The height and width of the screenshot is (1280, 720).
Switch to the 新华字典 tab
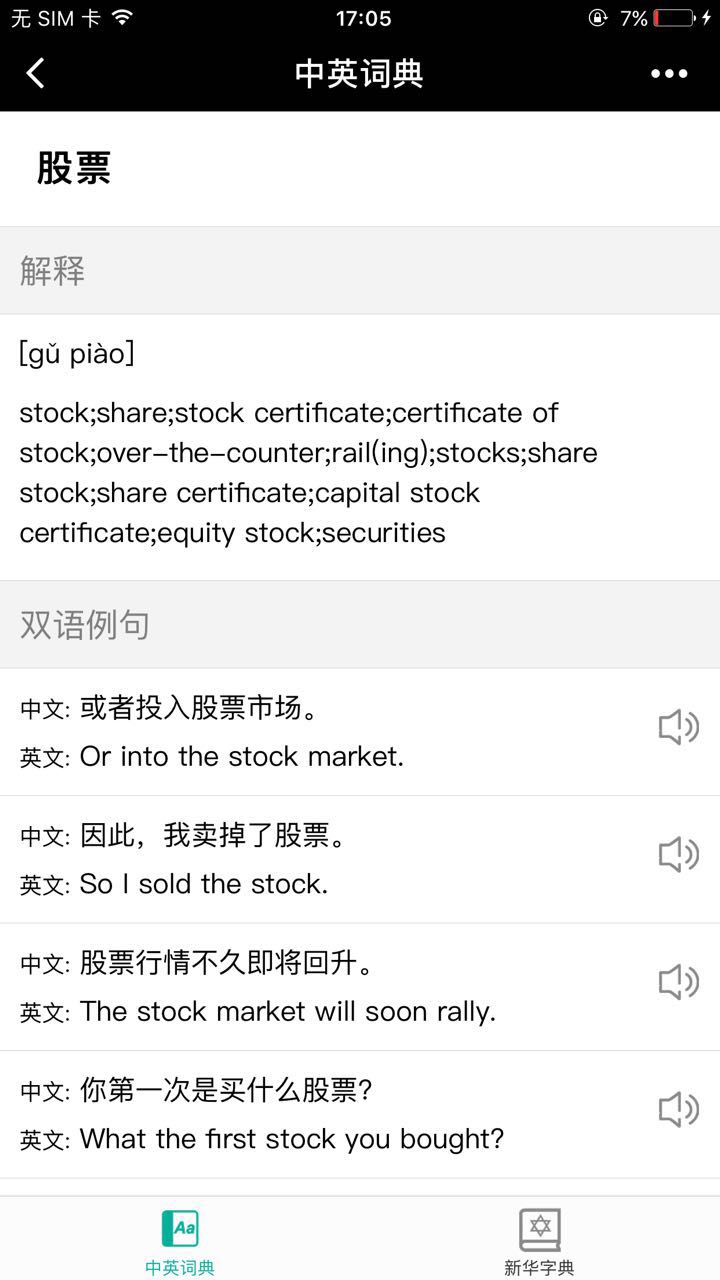tap(539, 1240)
